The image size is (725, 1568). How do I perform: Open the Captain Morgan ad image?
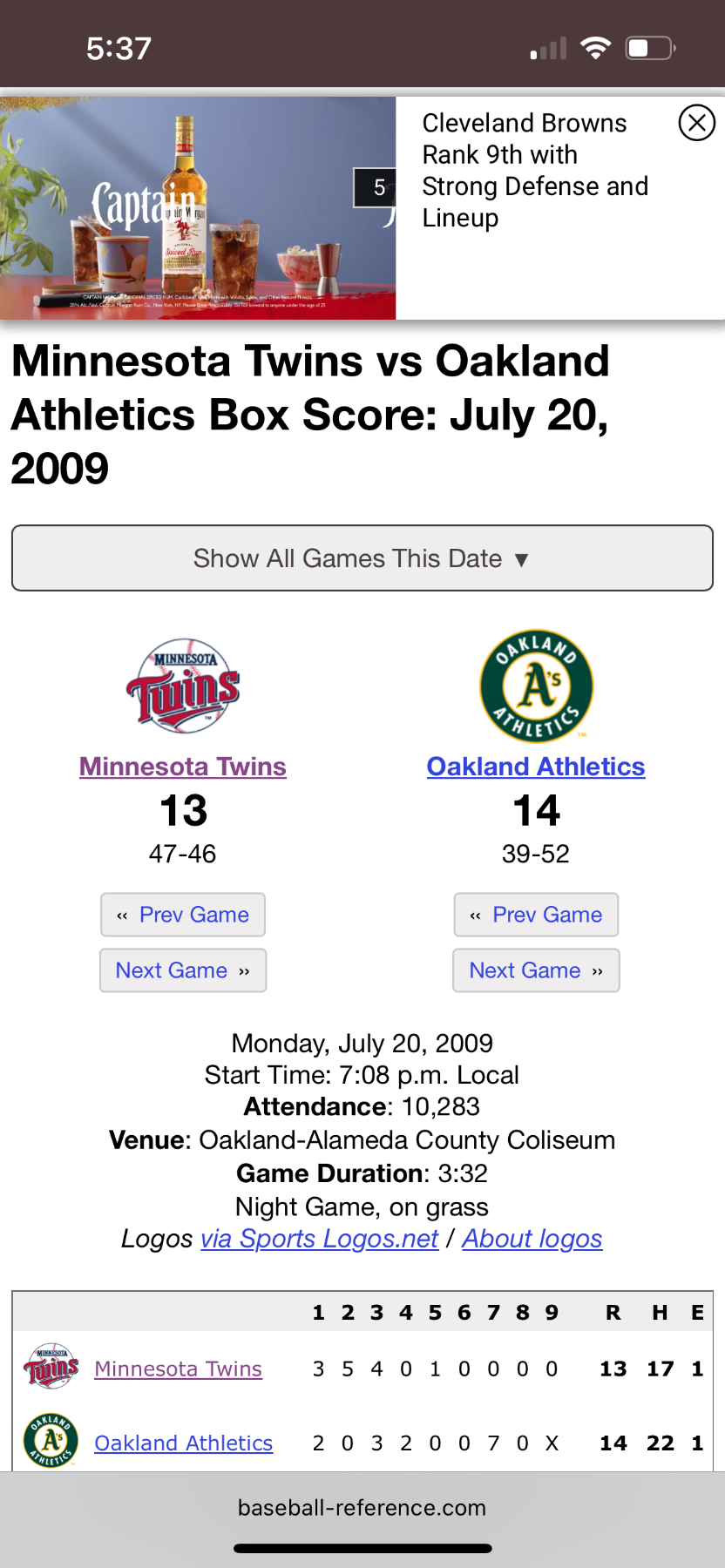(x=198, y=208)
